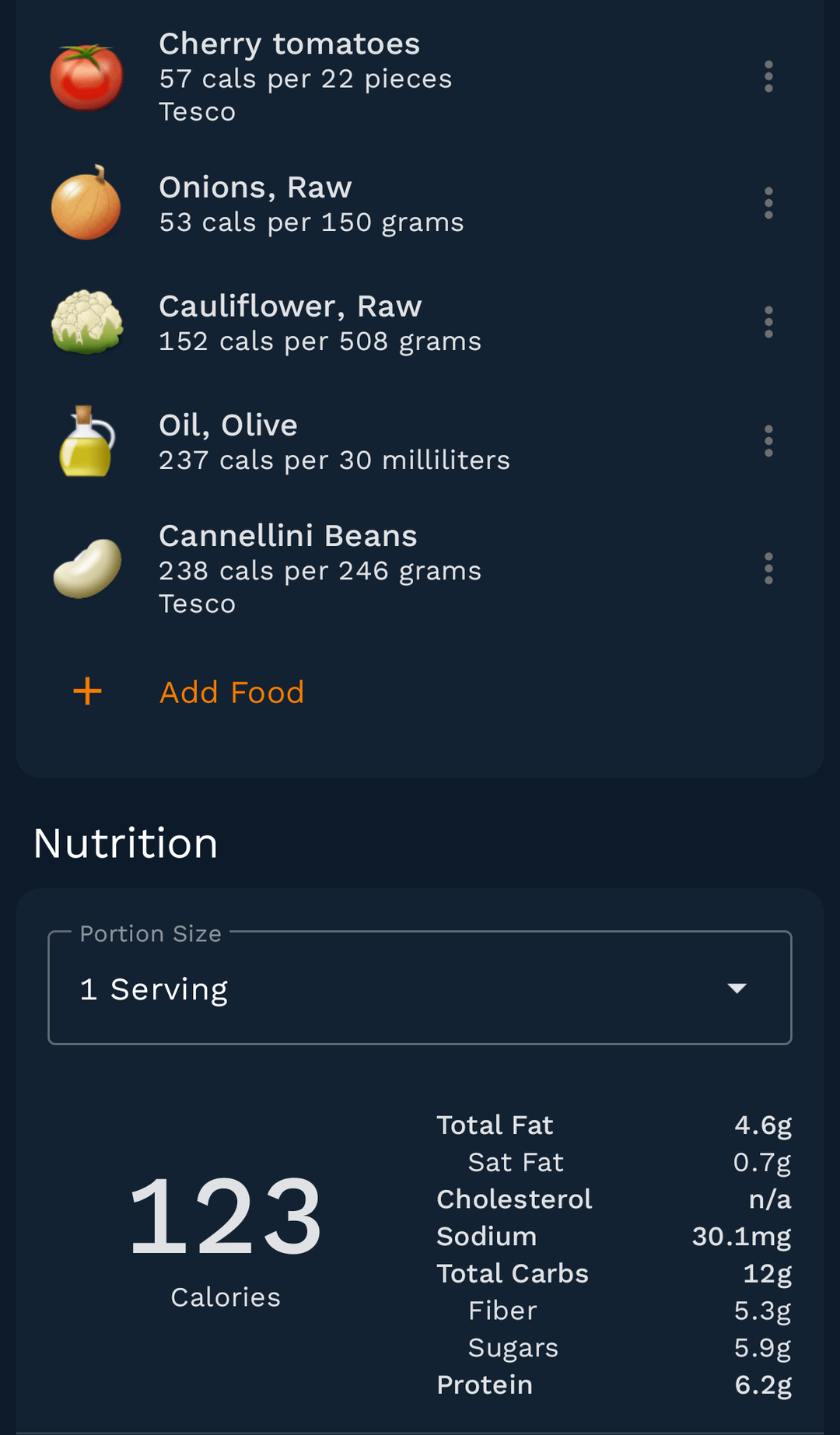The image size is (840, 1435).
Task: Open options menu for Cherry tomatoes
Action: tap(768, 77)
